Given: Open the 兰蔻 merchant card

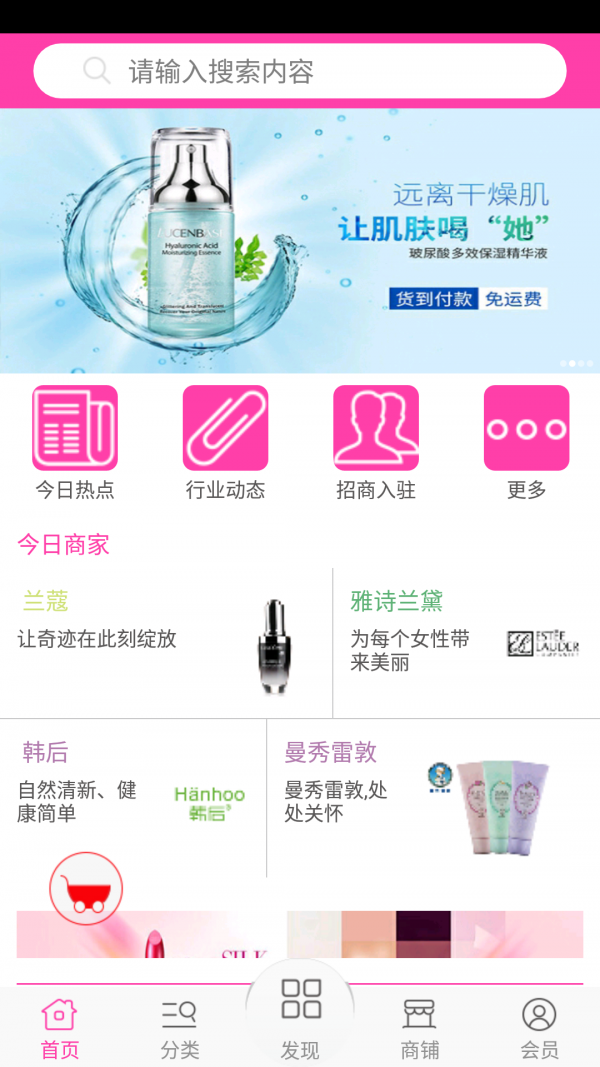Looking at the screenshot, I should click(x=165, y=642).
